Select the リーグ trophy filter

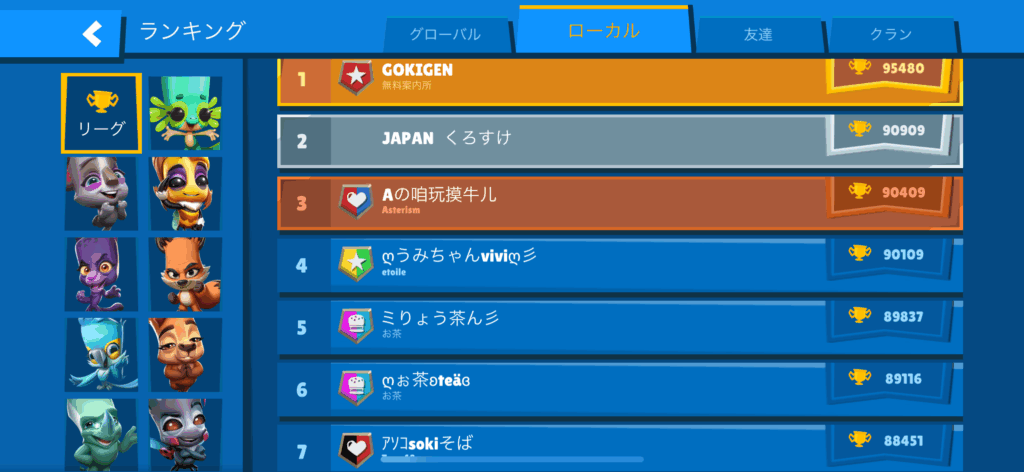click(x=101, y=113)
